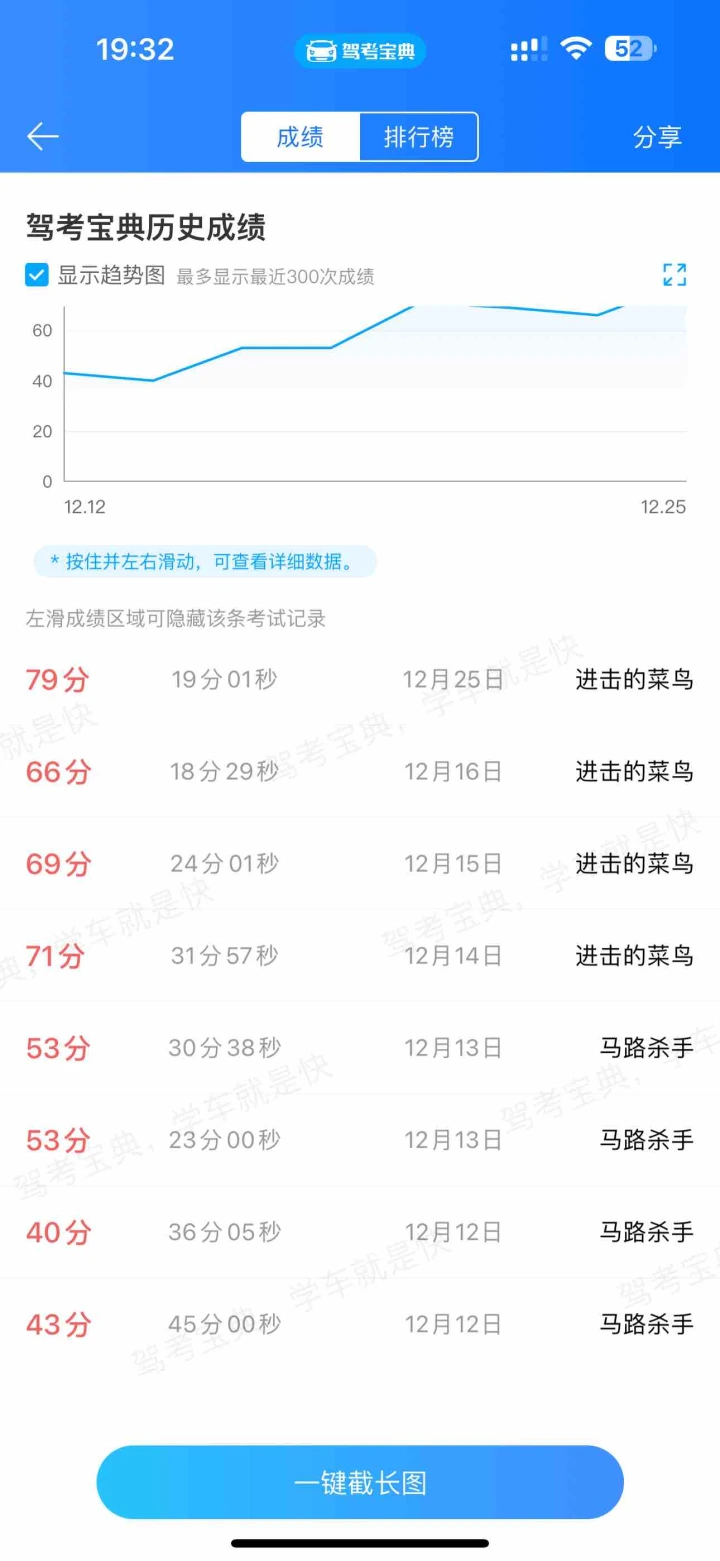Image resolution: width=720 pixels, height=1561 pixels.
Task: Switch to the 排行榜 tab
Action: pyautogui.click(x=418, y=137)
